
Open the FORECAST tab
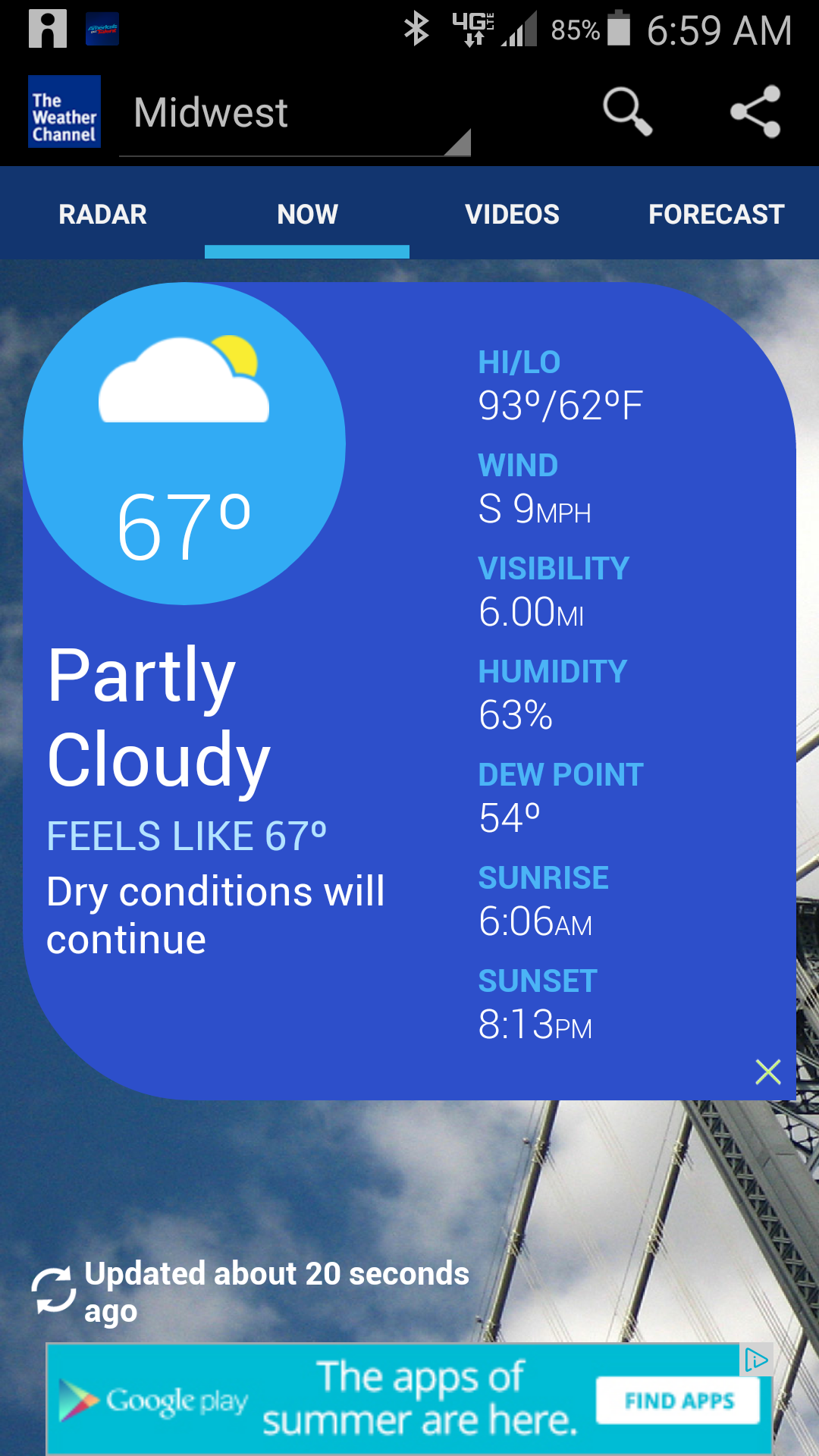coord(717,215)
